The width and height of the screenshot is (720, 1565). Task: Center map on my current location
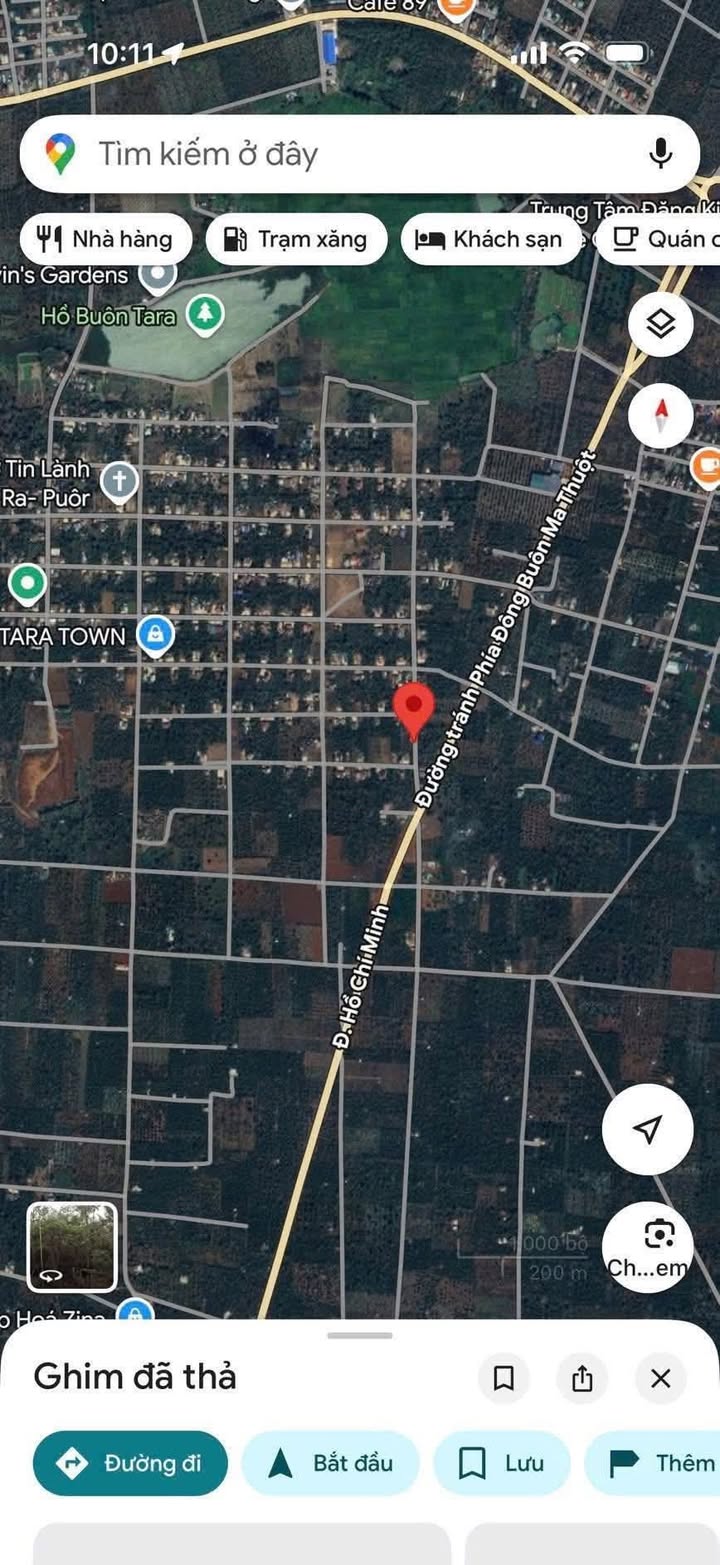[x=648, y=1129]
